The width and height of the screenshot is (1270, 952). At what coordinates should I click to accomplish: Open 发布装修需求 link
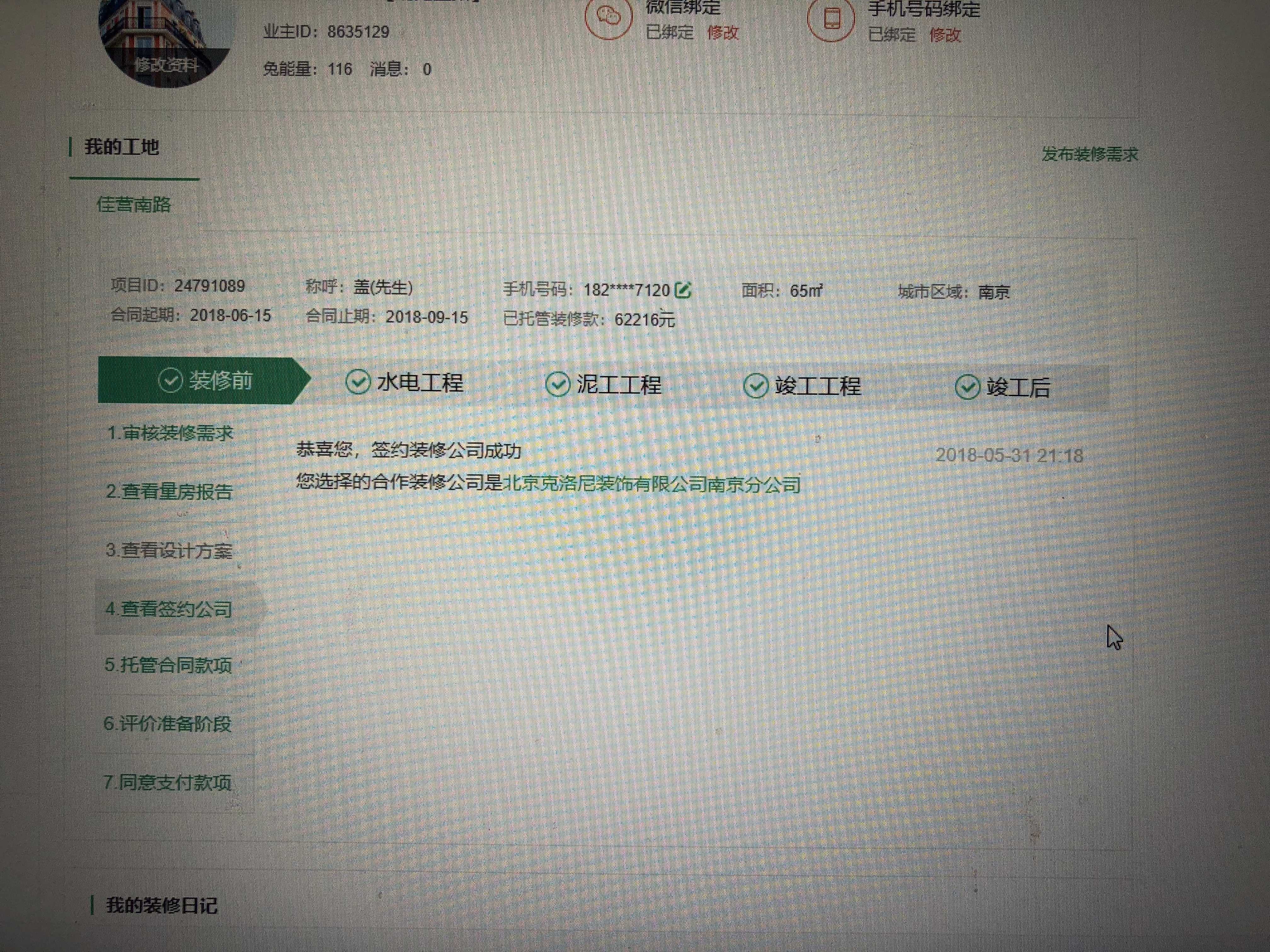[1089, 154]
